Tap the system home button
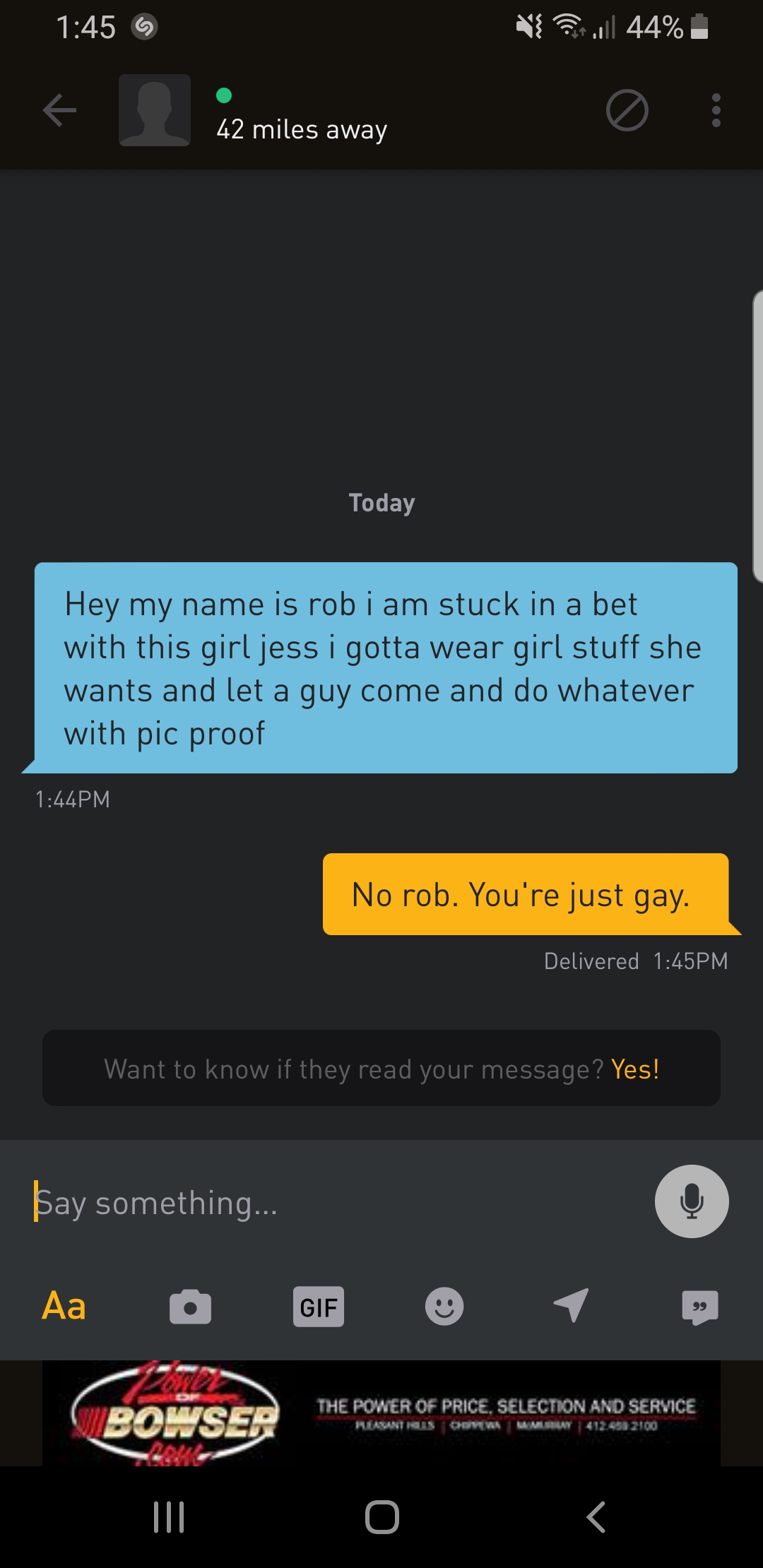763x1568 pixels. (x=381, y=1516)
